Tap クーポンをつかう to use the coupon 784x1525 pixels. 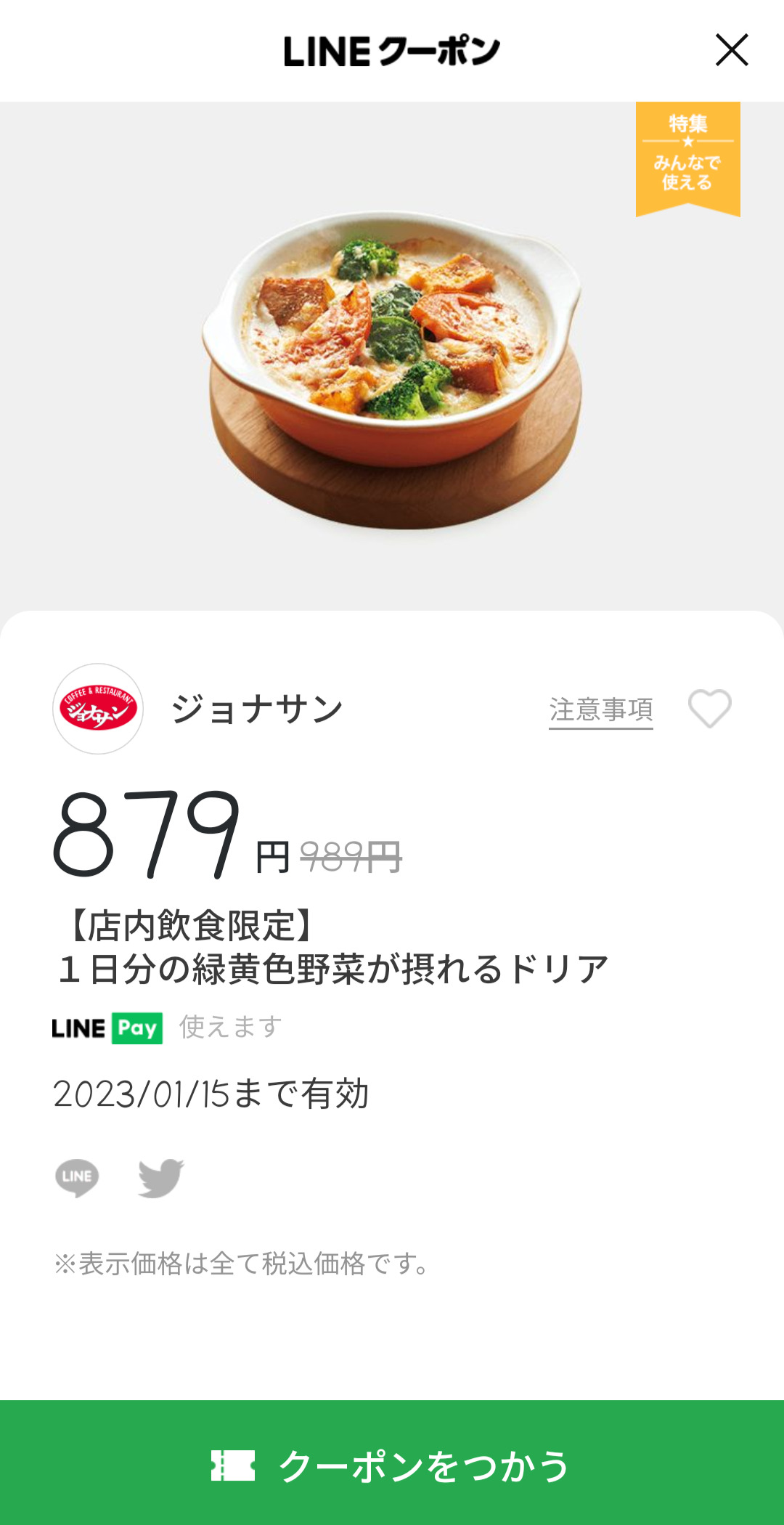392,1464
